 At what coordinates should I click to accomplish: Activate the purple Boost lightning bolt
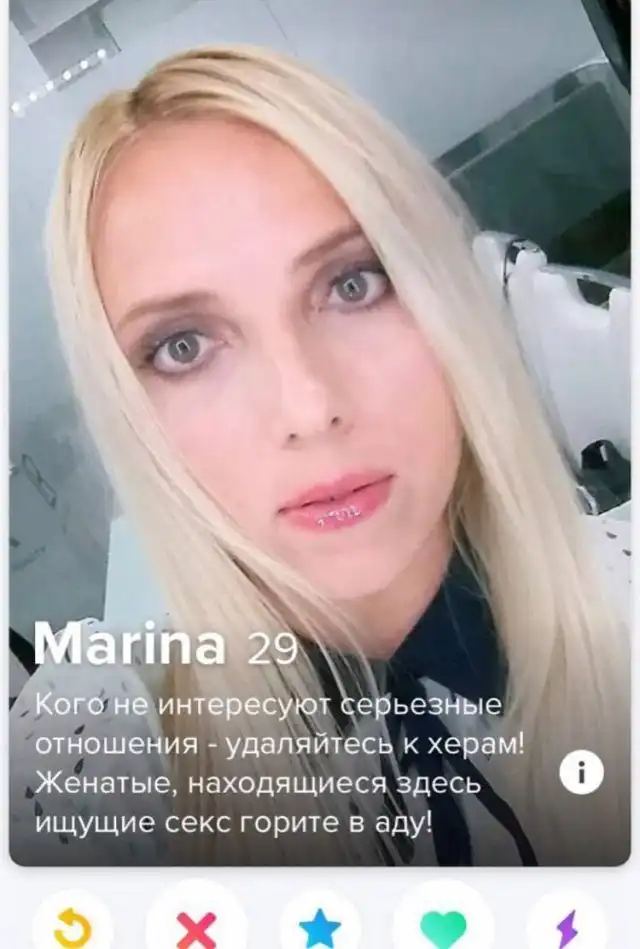pos(566,928)
